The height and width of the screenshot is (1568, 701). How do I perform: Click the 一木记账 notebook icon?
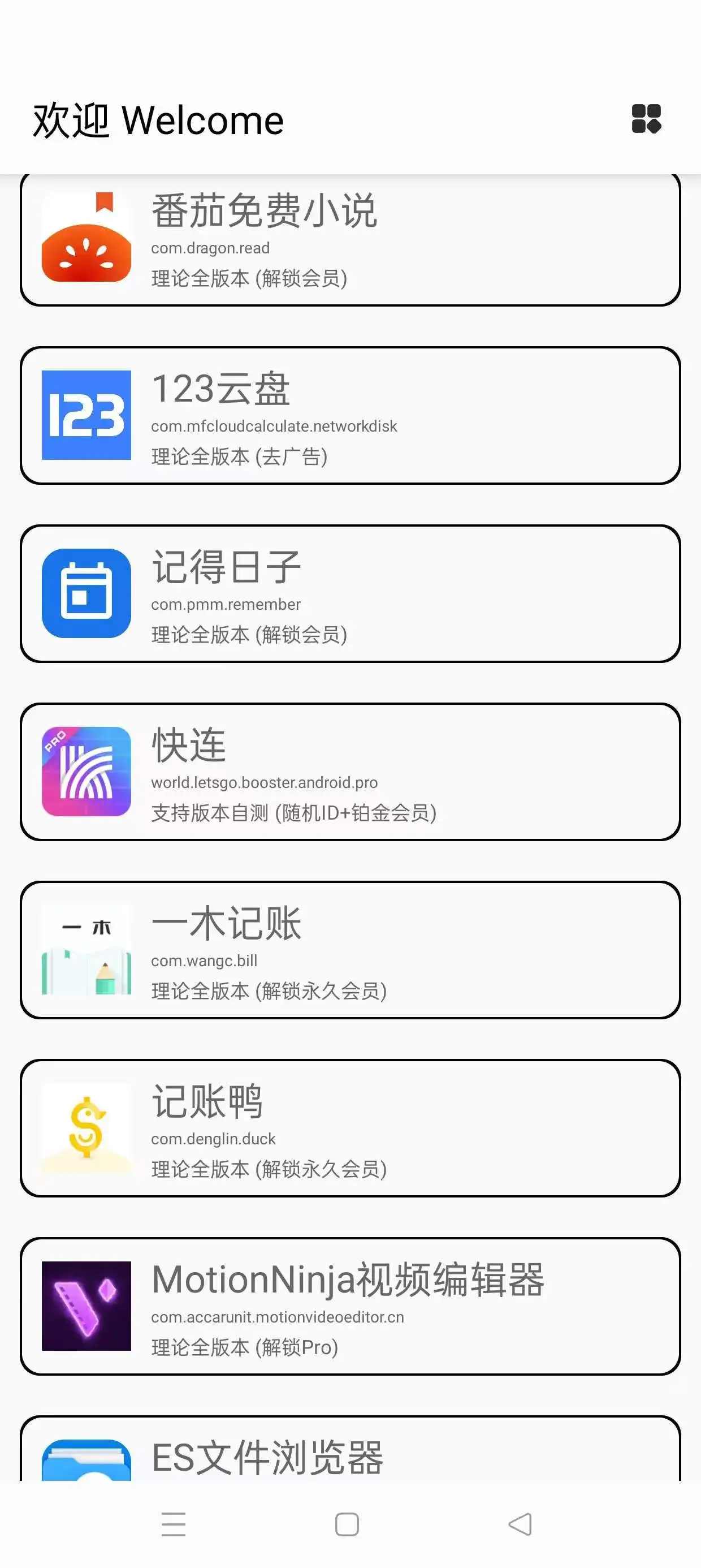pyautogui.click(x=86, y=951)
